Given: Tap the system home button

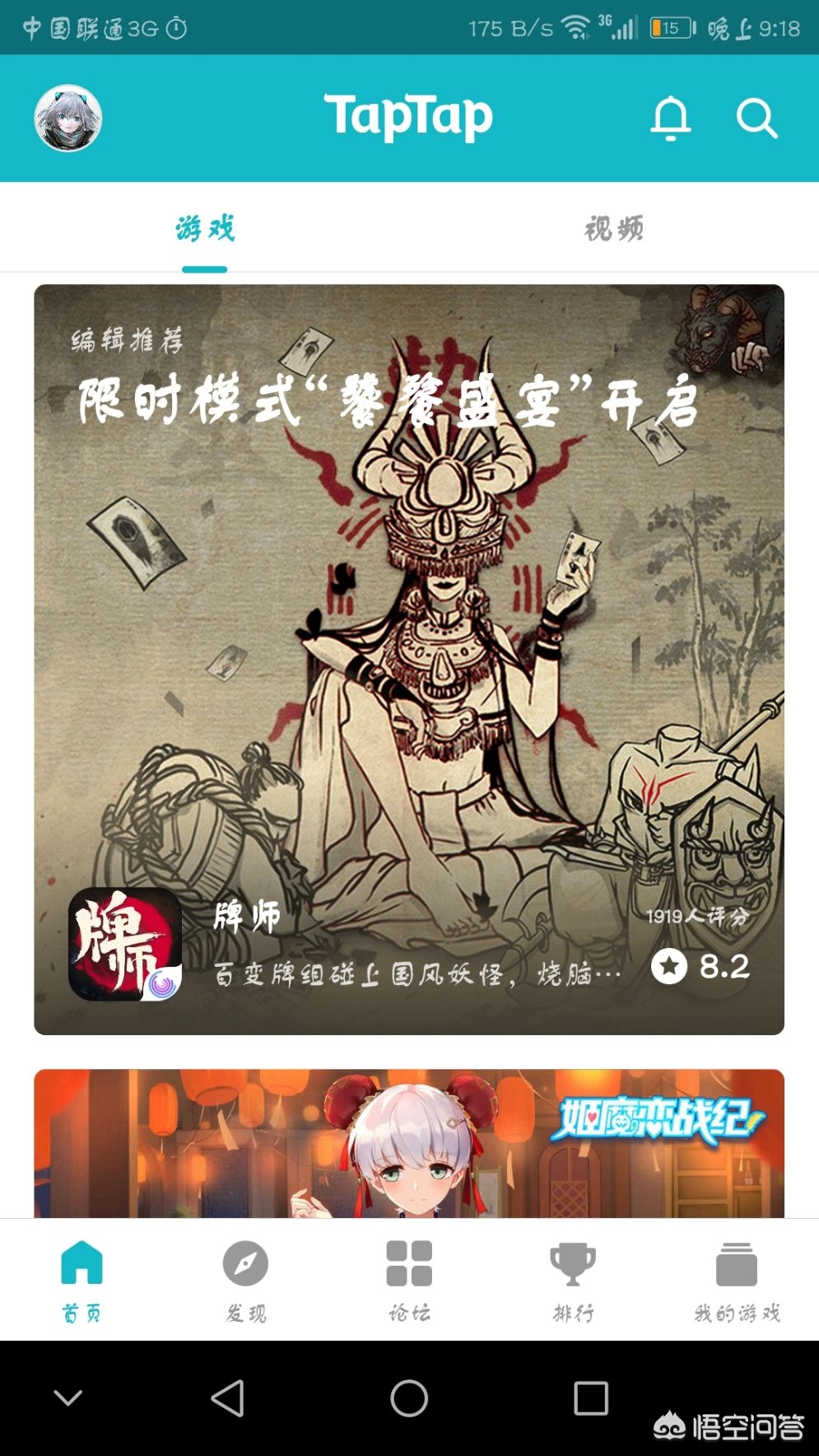Looking at the screenshot, I should pyautogui.click(x=409, y=1398).
